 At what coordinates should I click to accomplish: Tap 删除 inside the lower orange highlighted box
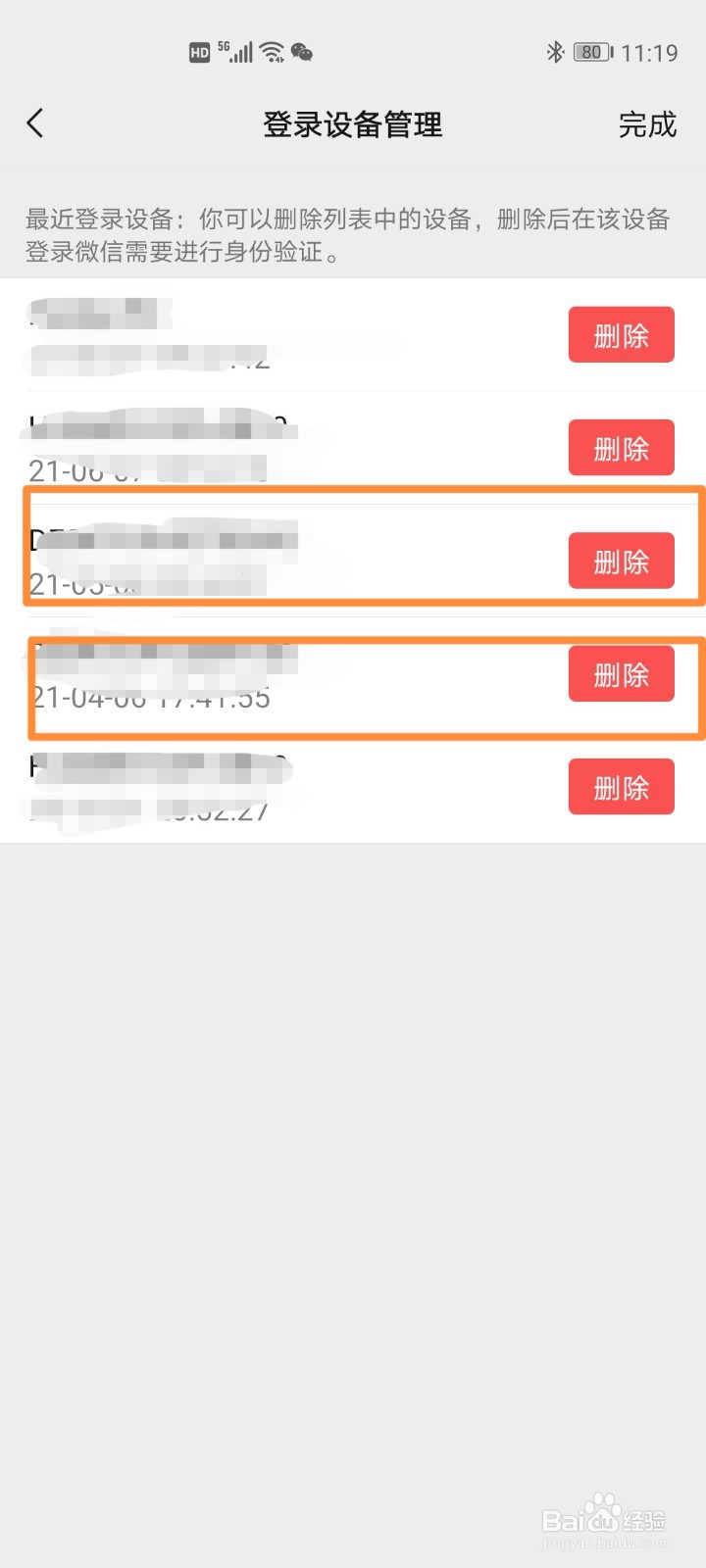pos(622,674)
